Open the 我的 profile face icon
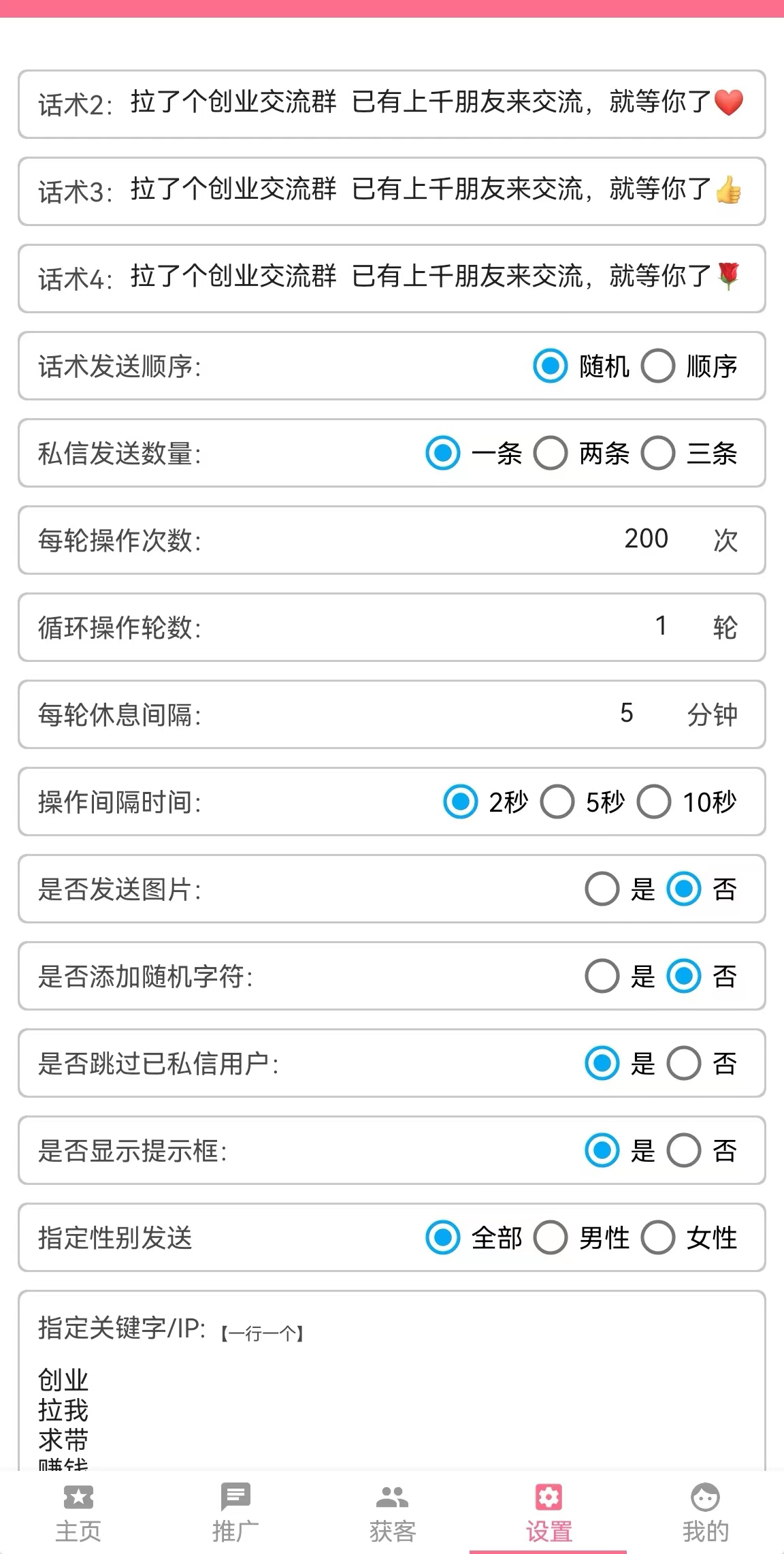The height and width of the screenshot is (1554, 784). (704, 1499)
